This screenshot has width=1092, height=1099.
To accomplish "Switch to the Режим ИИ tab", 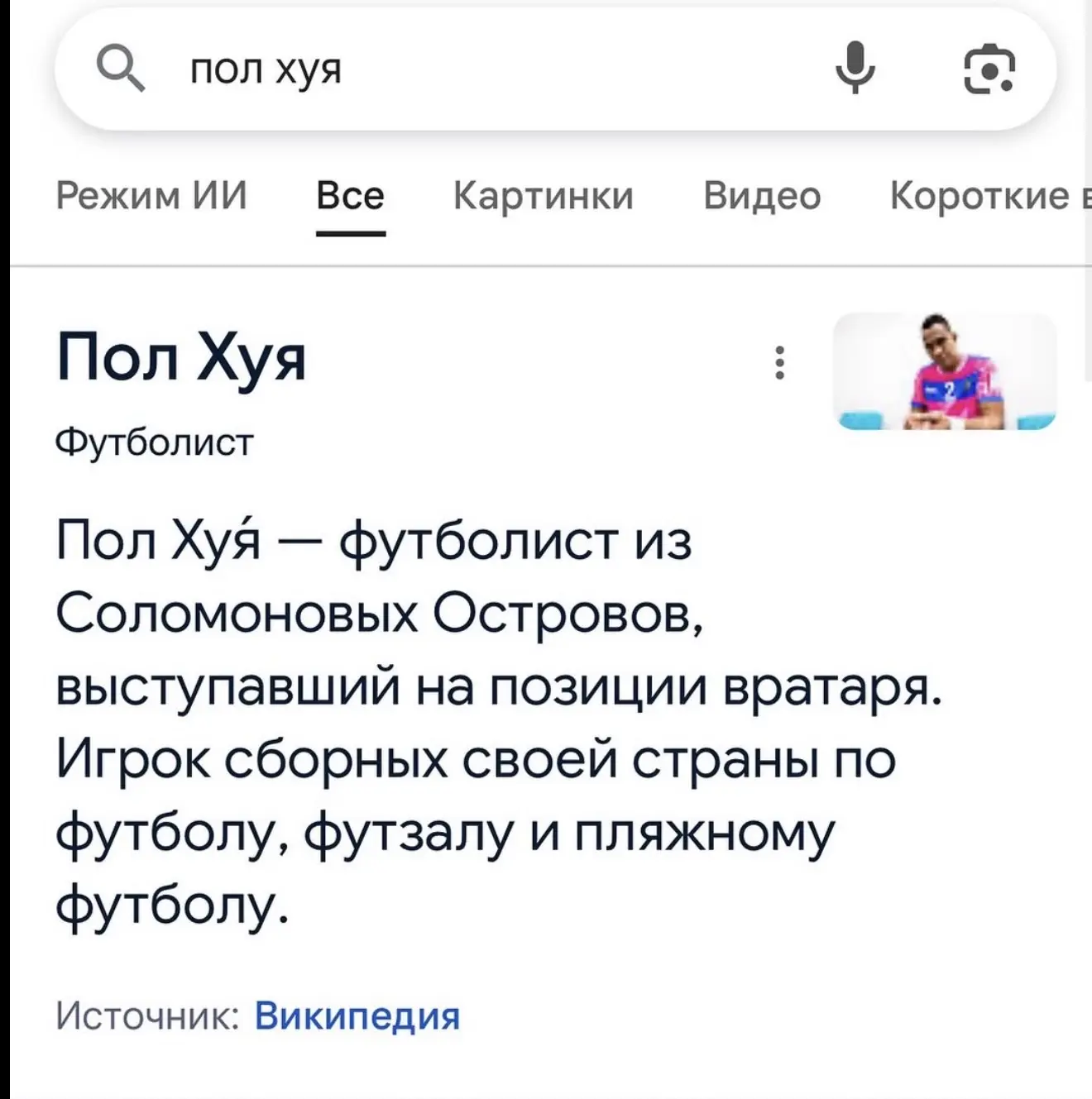I will [x=151, y=196].
